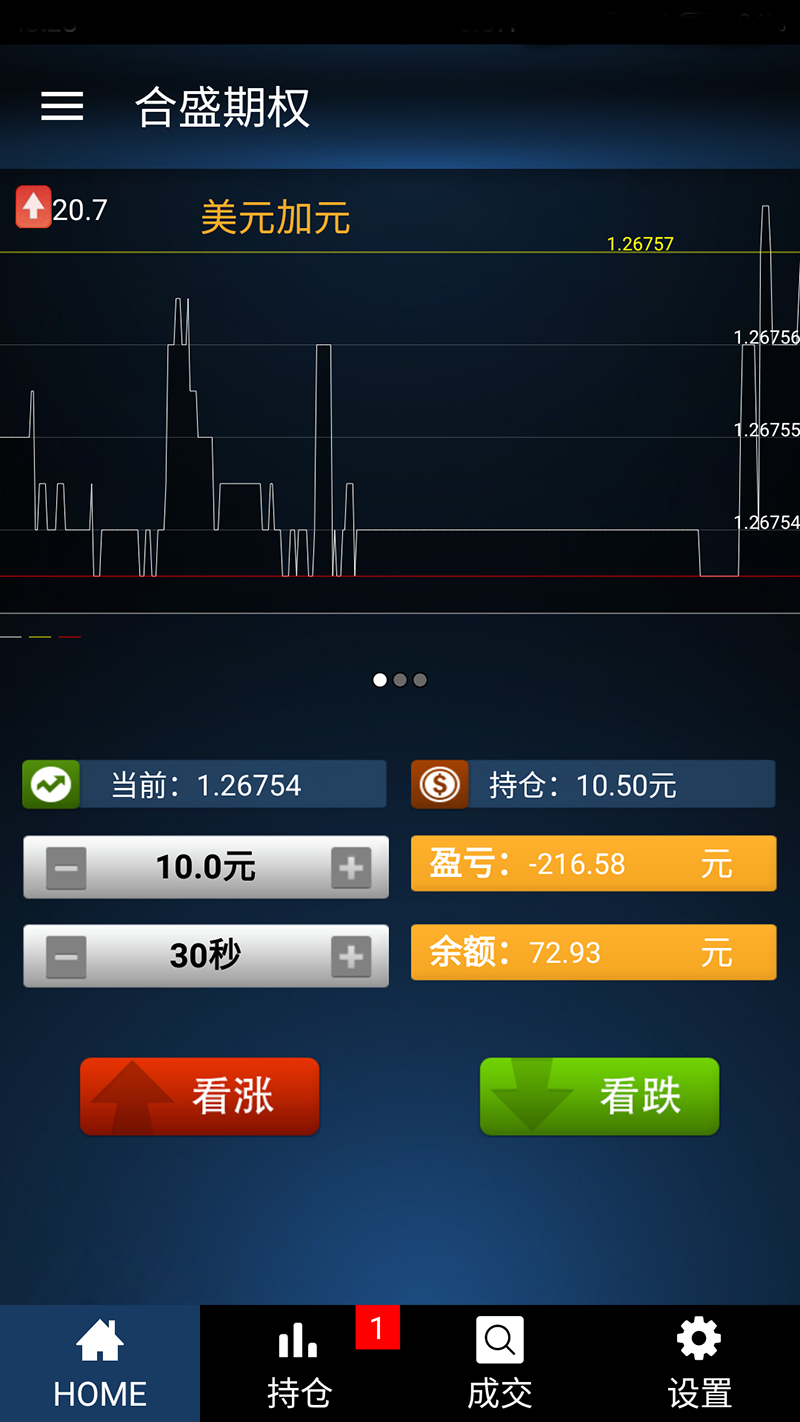Viewport: 800px width, 1422px height.
Task: Open the 成交 tab
Action: pyautogui.click(x=500, y=1363)
